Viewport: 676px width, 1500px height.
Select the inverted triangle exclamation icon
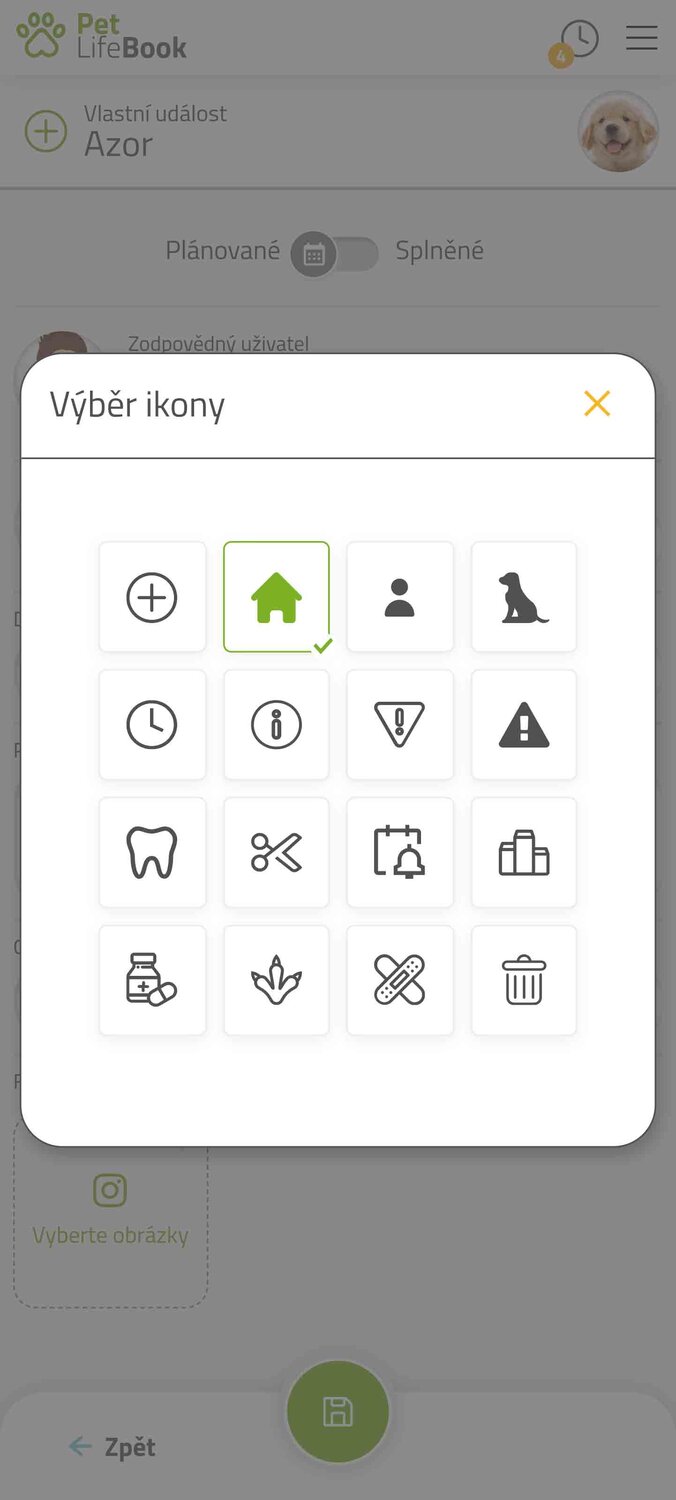[400, 725]
